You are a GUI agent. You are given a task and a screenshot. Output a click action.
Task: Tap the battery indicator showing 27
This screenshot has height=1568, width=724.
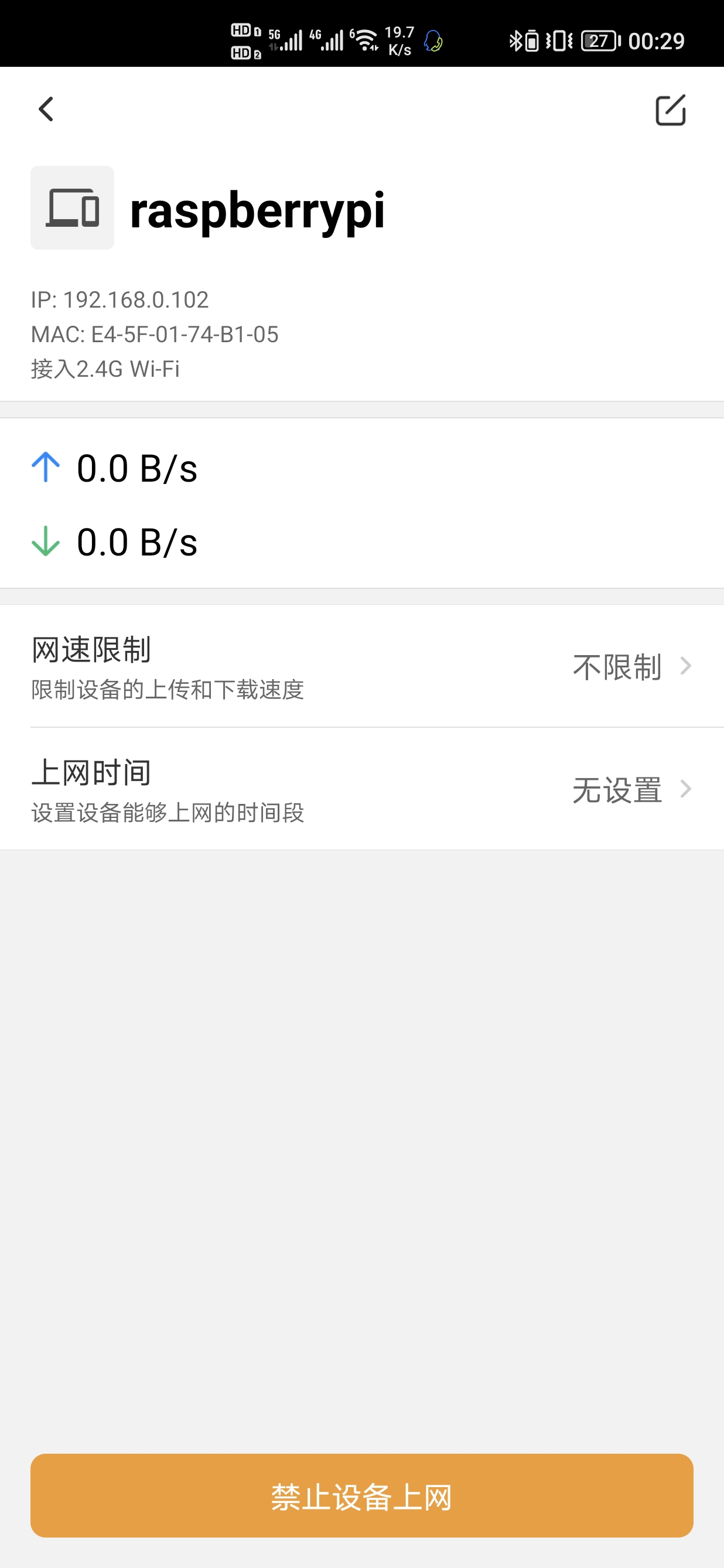[598, 40]
